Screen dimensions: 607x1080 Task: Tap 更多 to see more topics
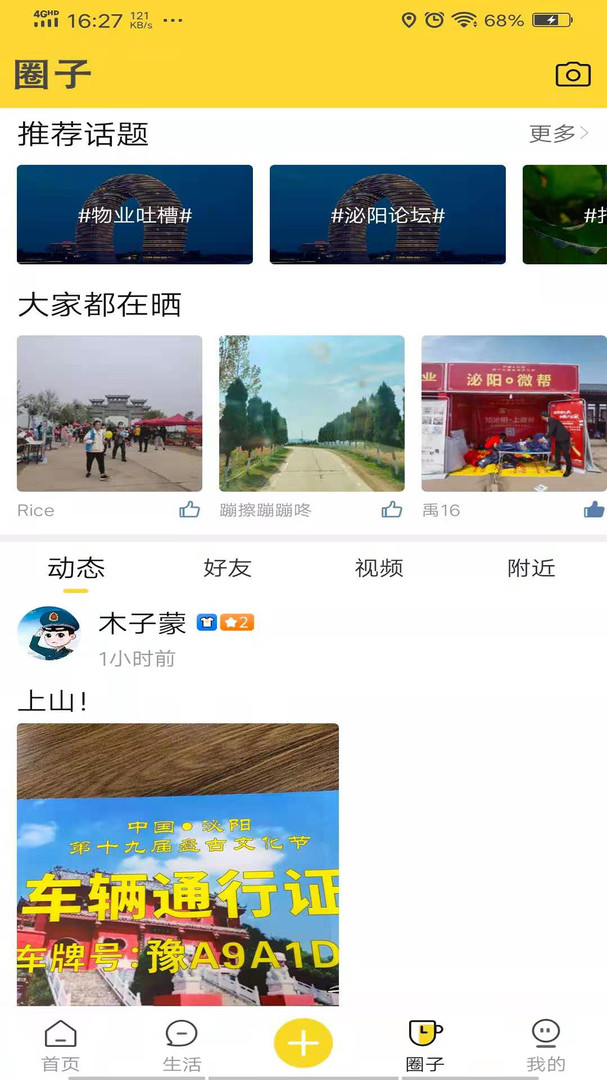[558, 133]
